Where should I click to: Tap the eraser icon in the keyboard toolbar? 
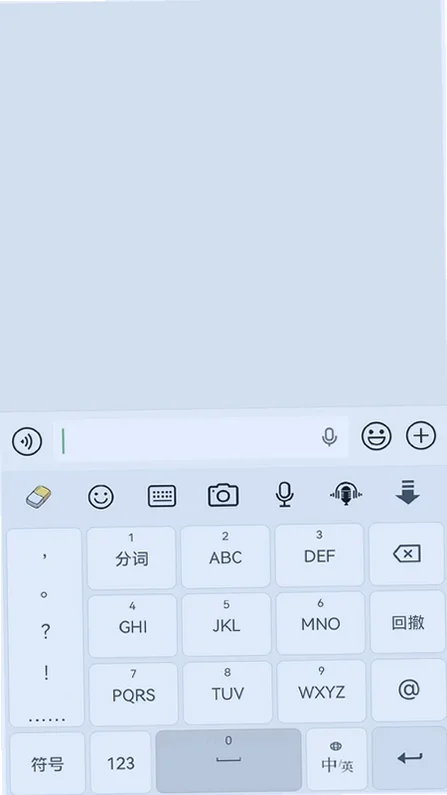pos(39,497)
